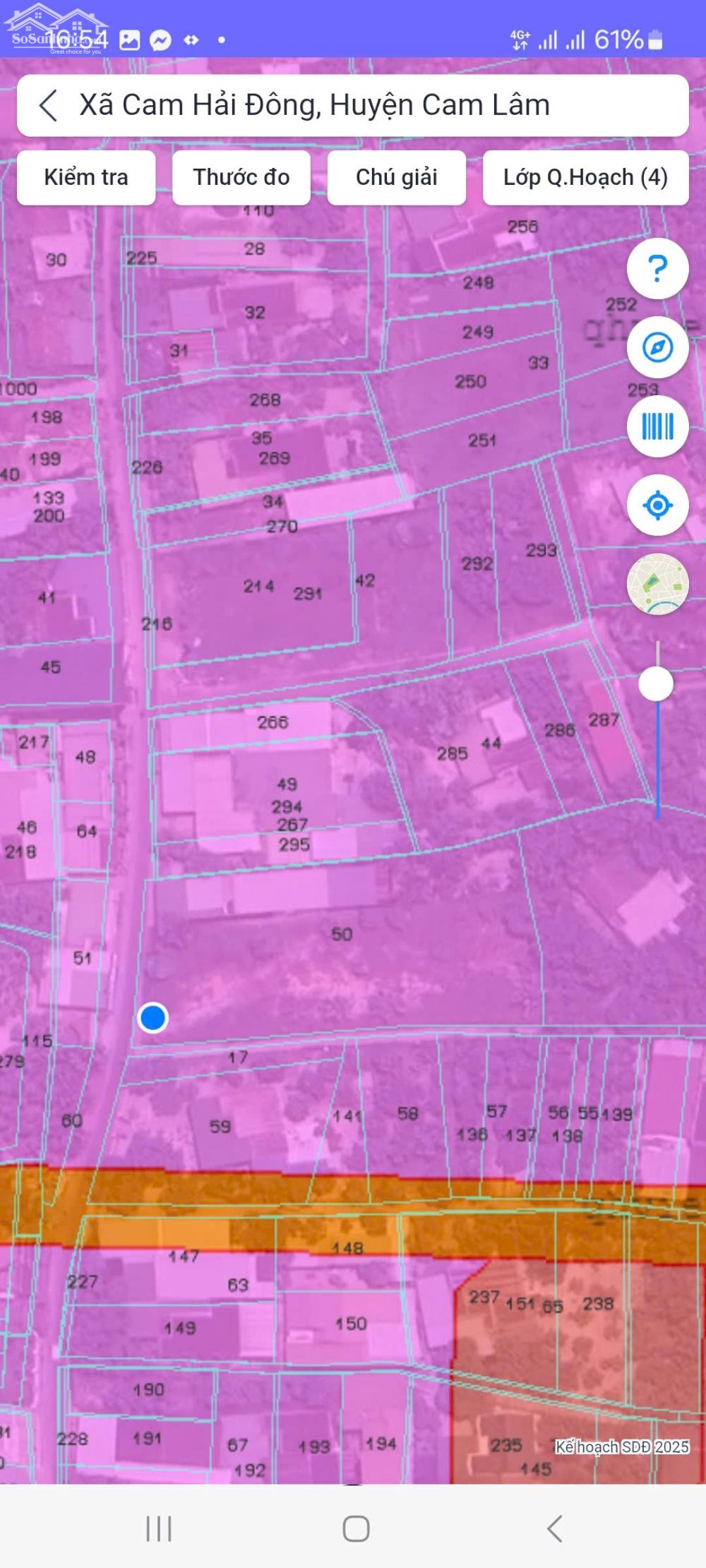Open the barcode scanner button
This screenshot has height=1568, width=706.
point(657,426)
